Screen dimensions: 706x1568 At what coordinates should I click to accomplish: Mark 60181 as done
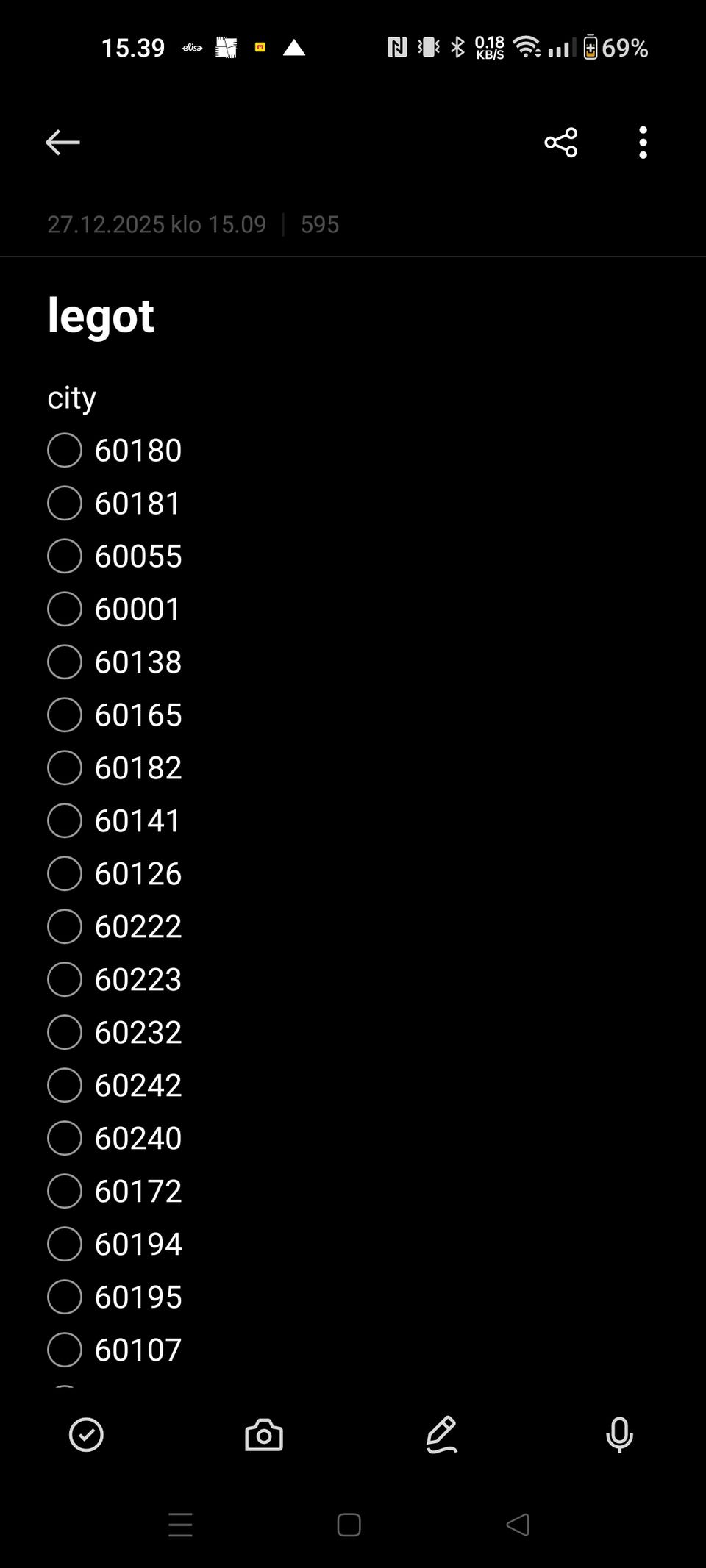65,503
